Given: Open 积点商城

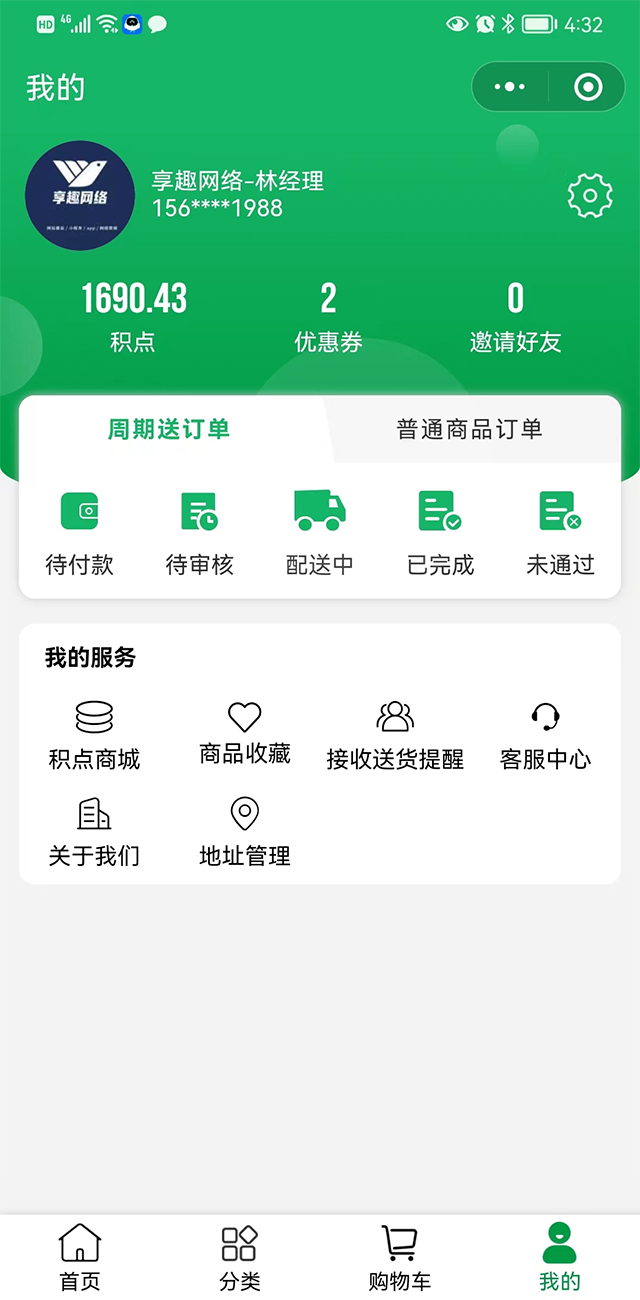Looking at the screenshot, I should click(94, 736).
